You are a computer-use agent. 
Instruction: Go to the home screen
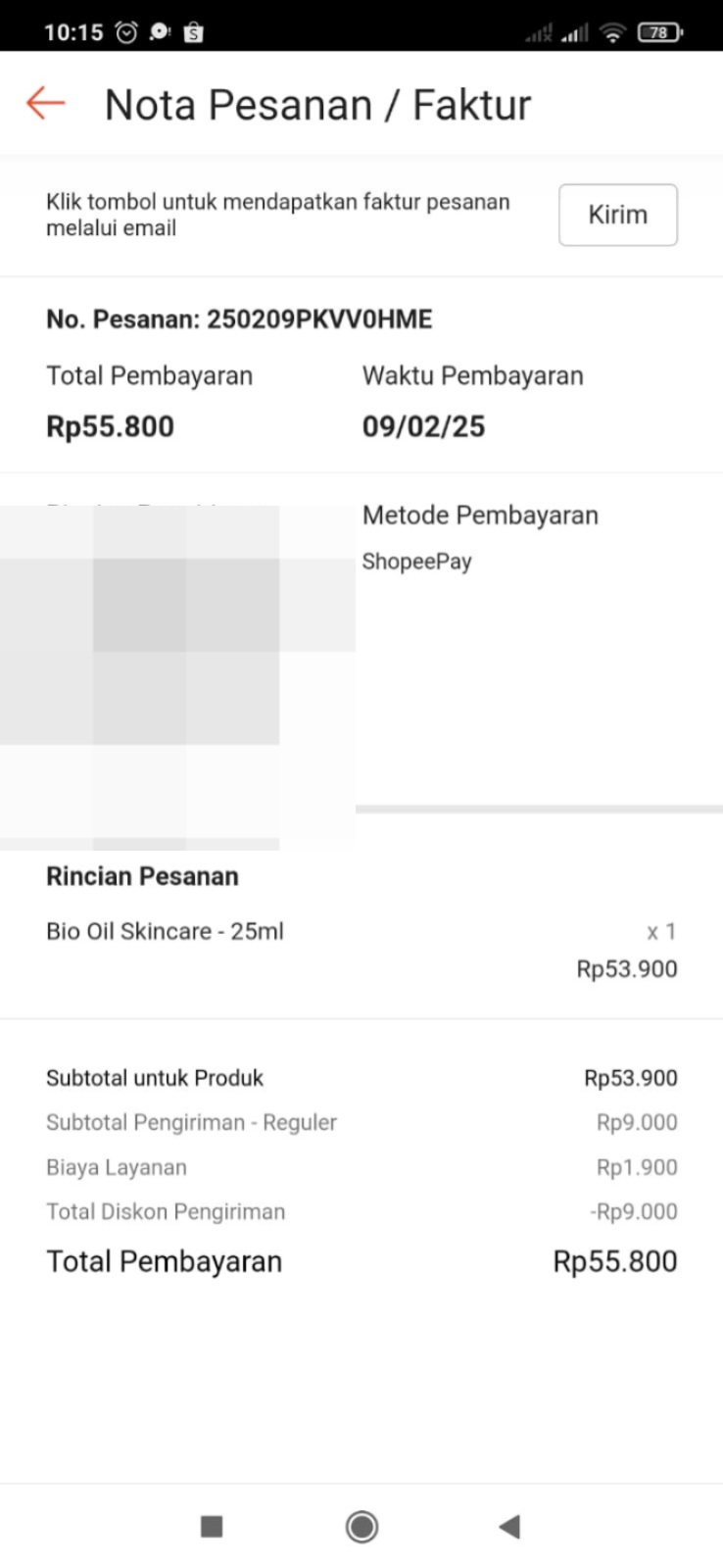(361, 1526)
